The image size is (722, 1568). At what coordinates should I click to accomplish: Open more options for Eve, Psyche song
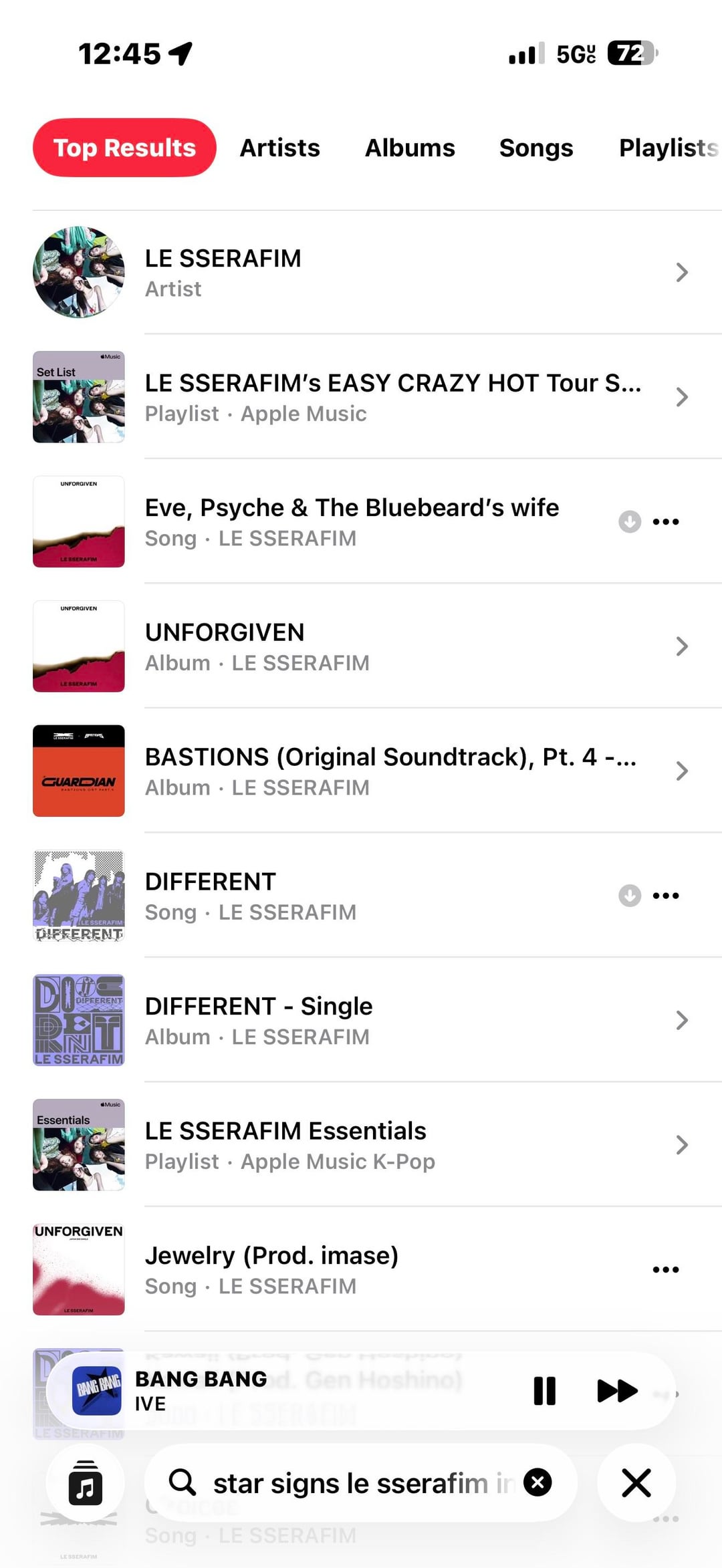666,521
